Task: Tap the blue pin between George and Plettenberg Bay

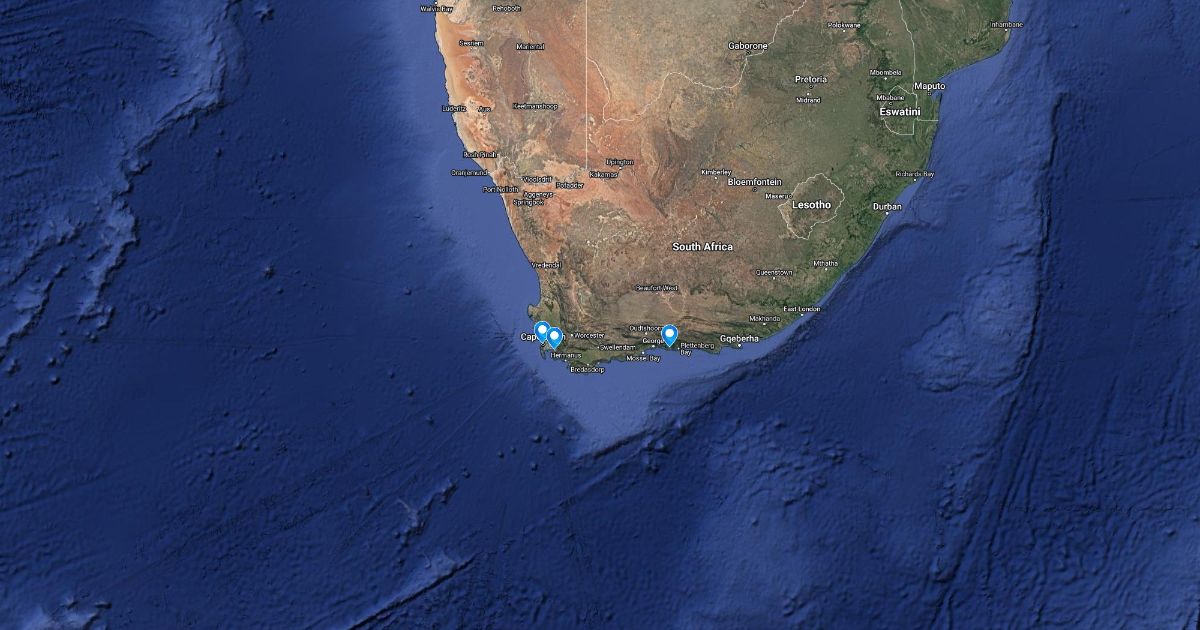Action: (670, 335)
